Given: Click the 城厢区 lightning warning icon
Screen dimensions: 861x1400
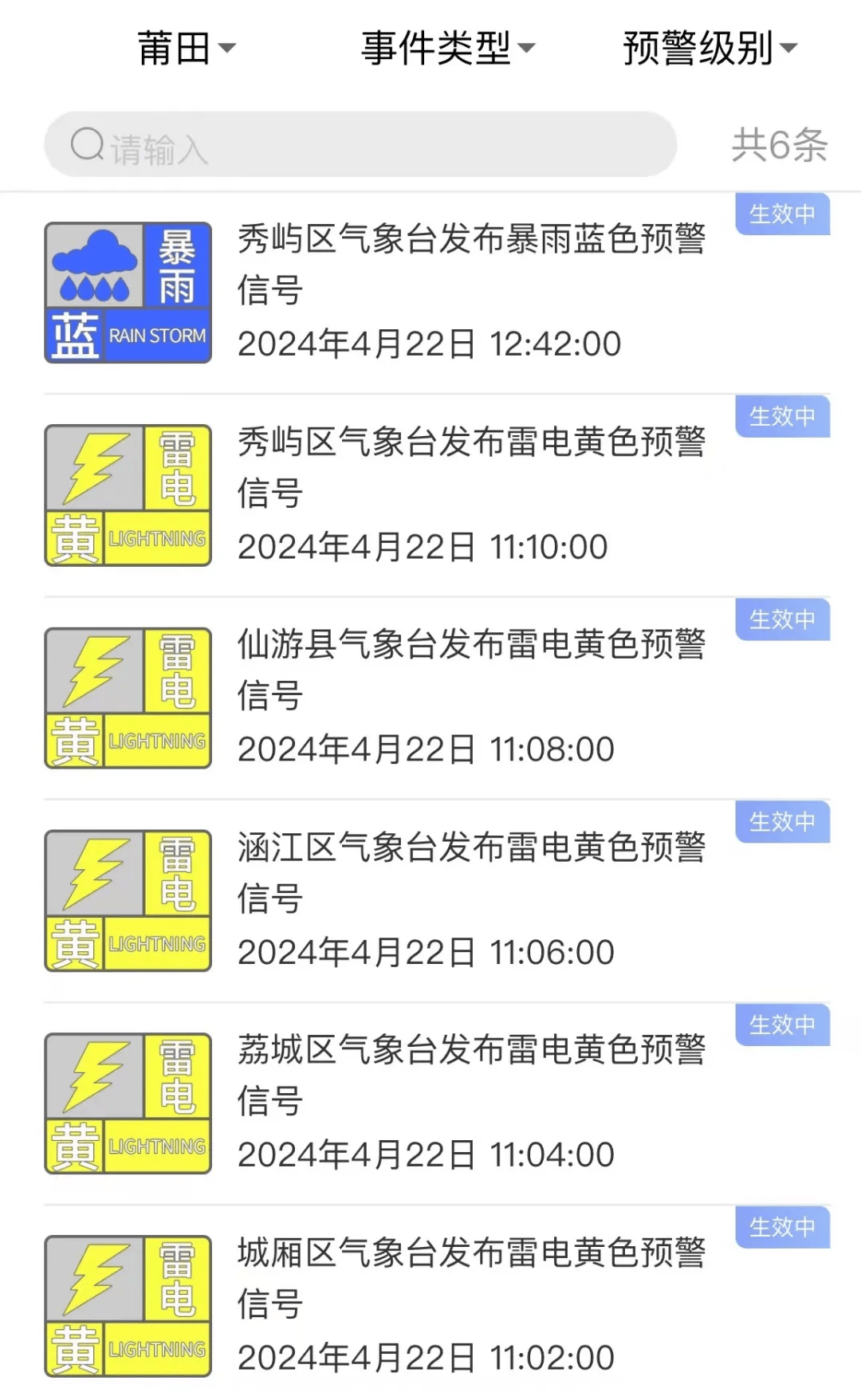Looking at the screenshot, I should click(127, 1304).
